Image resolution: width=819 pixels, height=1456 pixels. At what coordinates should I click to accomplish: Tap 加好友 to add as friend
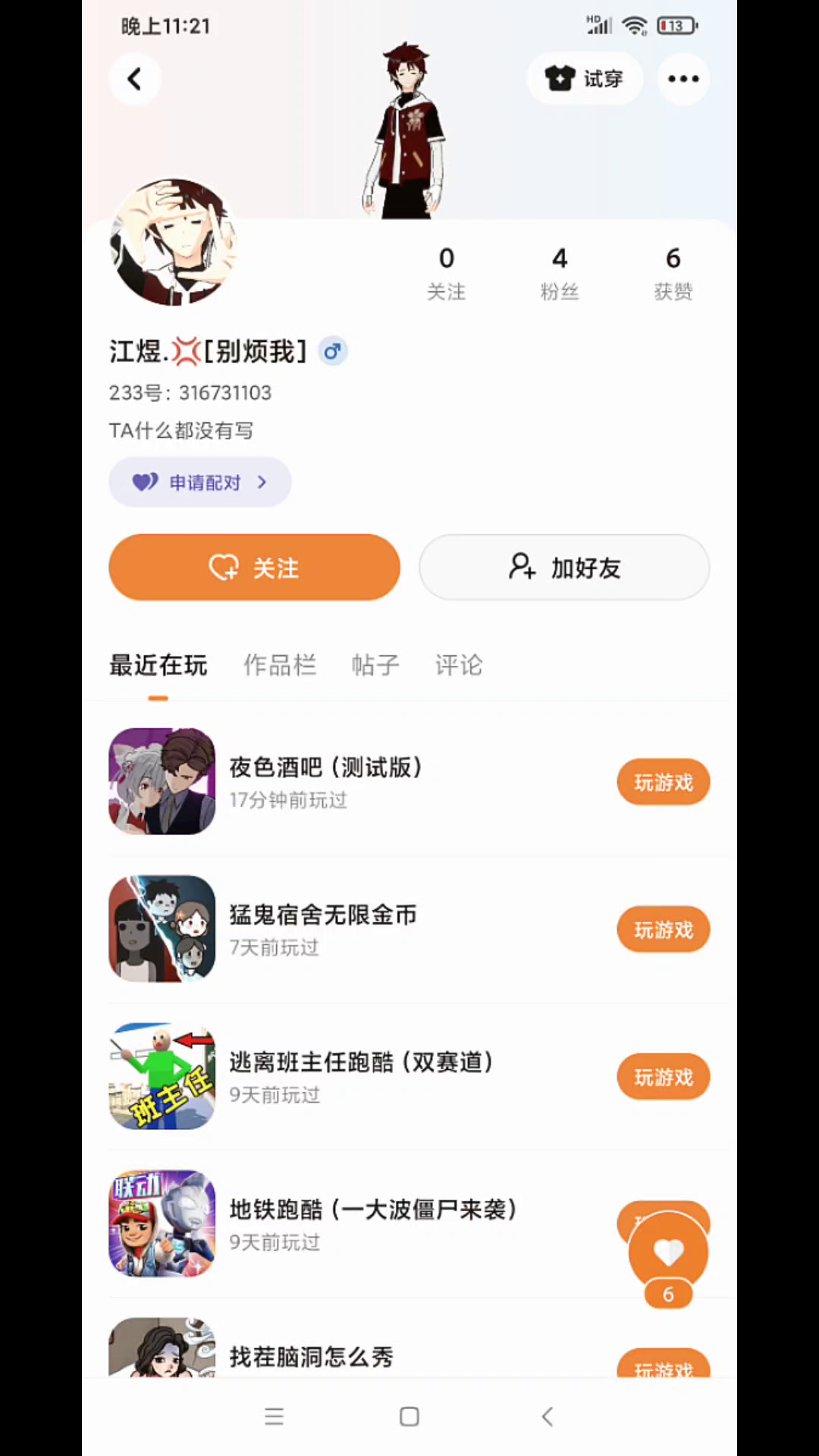click(564, 567)
